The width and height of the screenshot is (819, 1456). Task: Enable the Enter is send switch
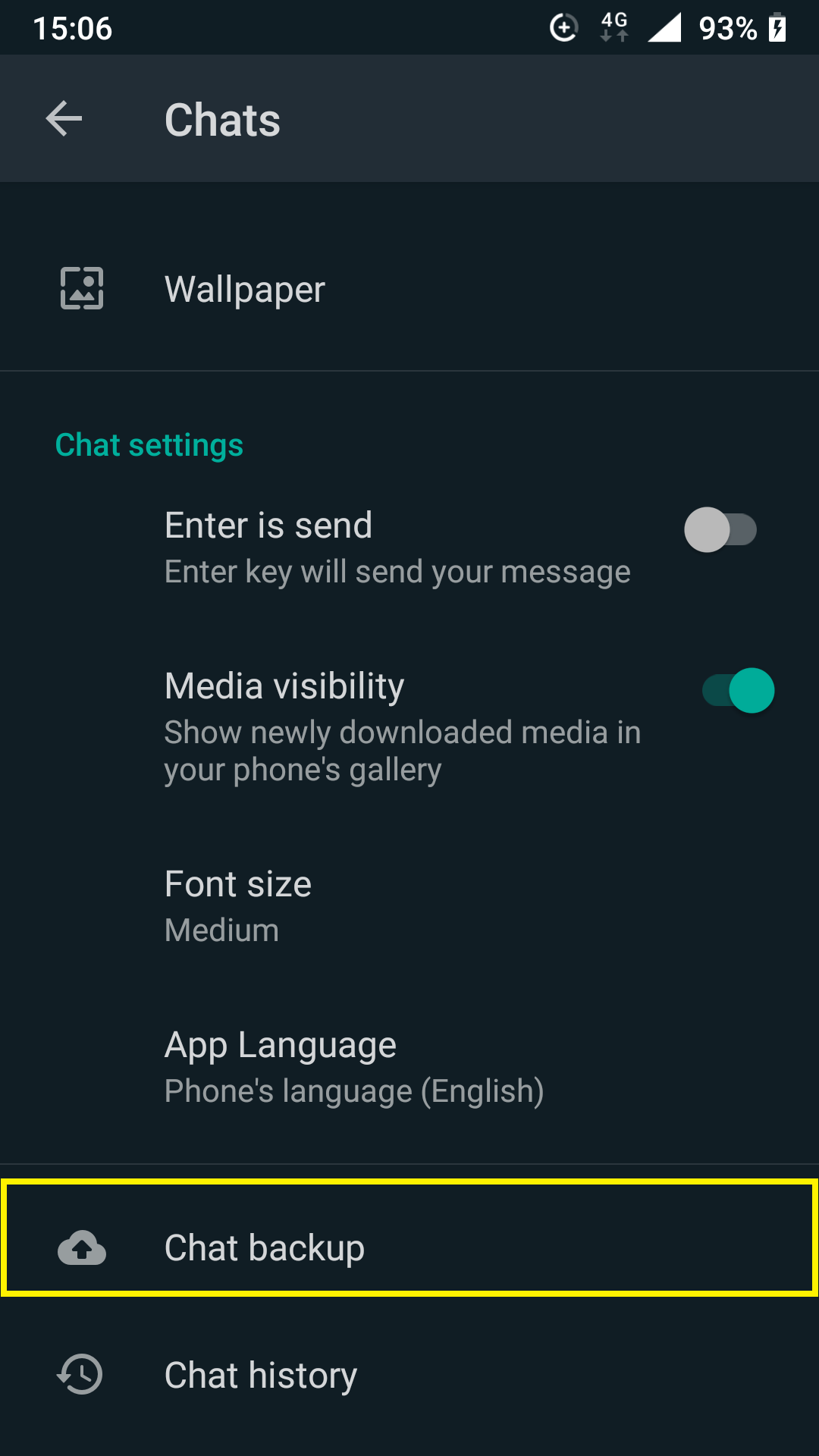720,529
